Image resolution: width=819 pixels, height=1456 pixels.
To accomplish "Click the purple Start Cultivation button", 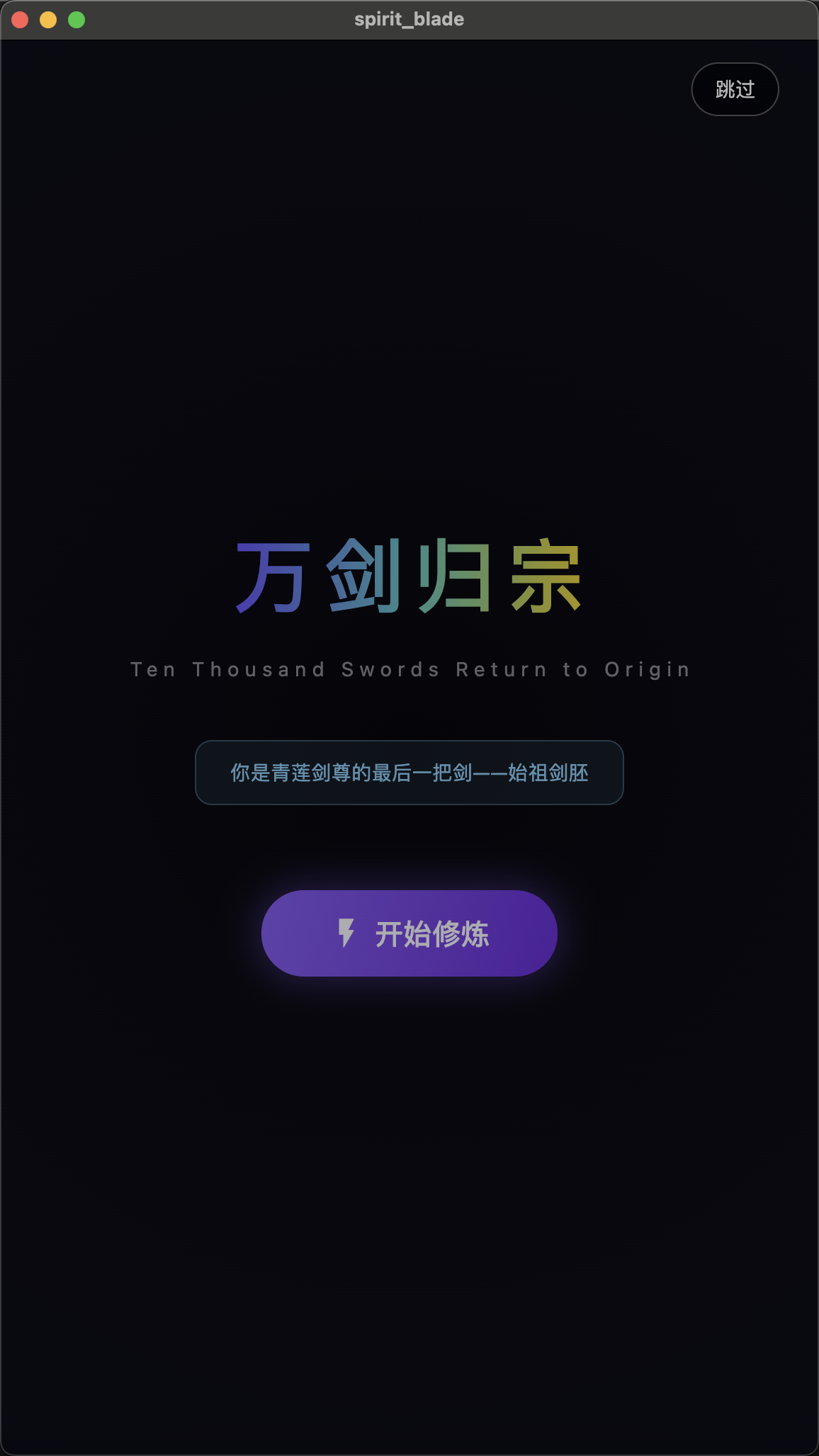I will (x=409, y=933).
